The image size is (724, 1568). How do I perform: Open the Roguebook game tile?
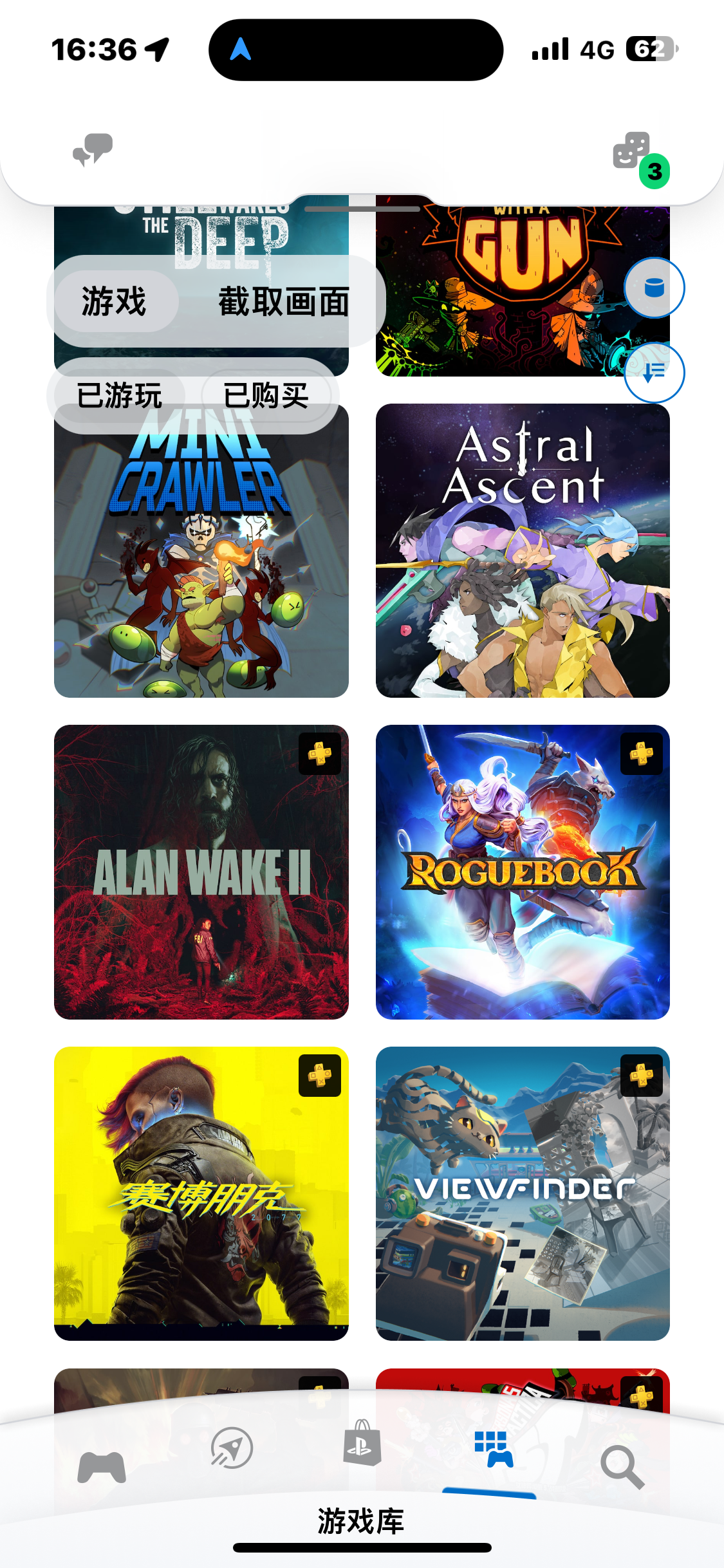point(523,872)
